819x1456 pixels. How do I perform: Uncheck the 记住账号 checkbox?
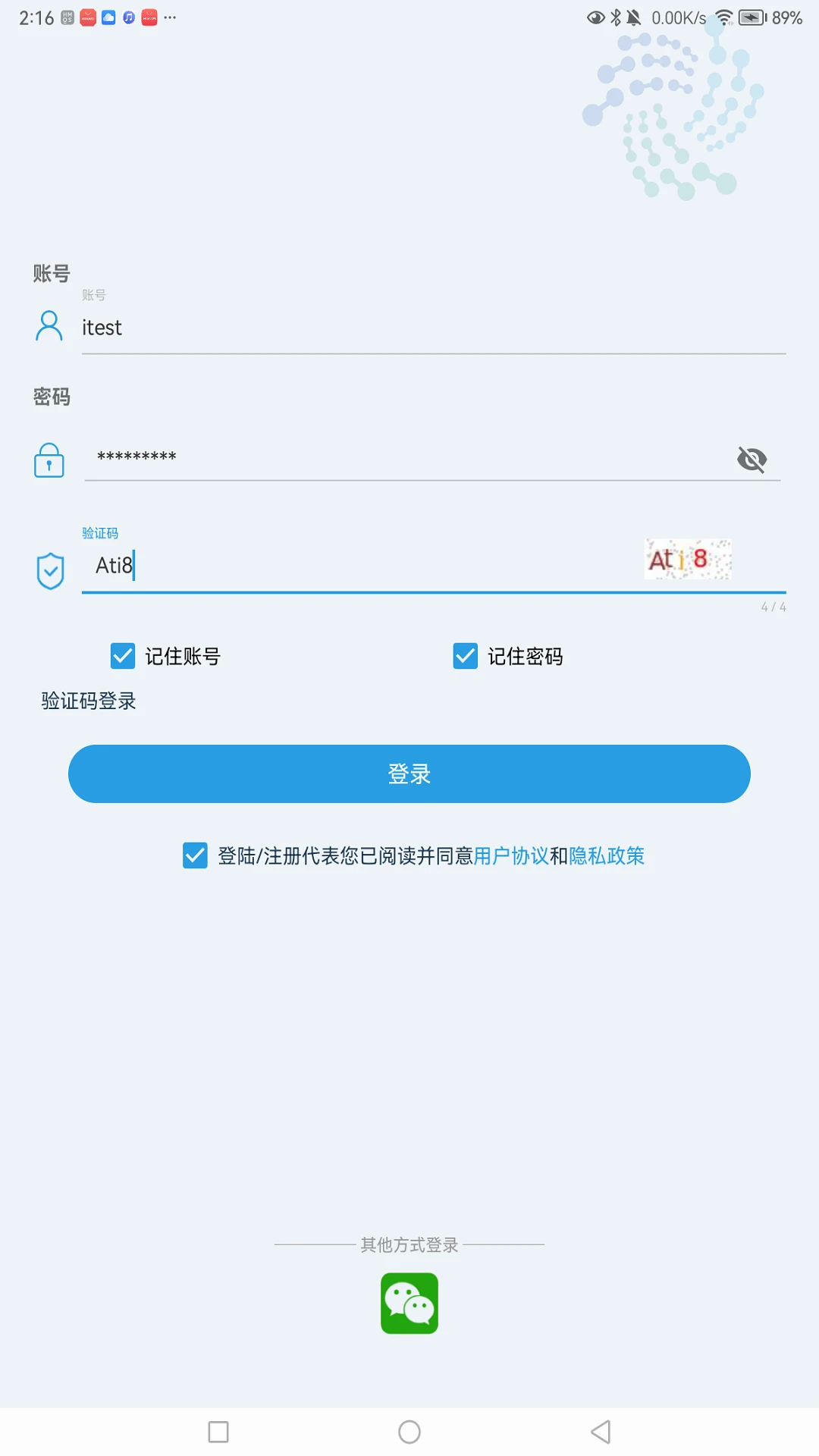123,655
